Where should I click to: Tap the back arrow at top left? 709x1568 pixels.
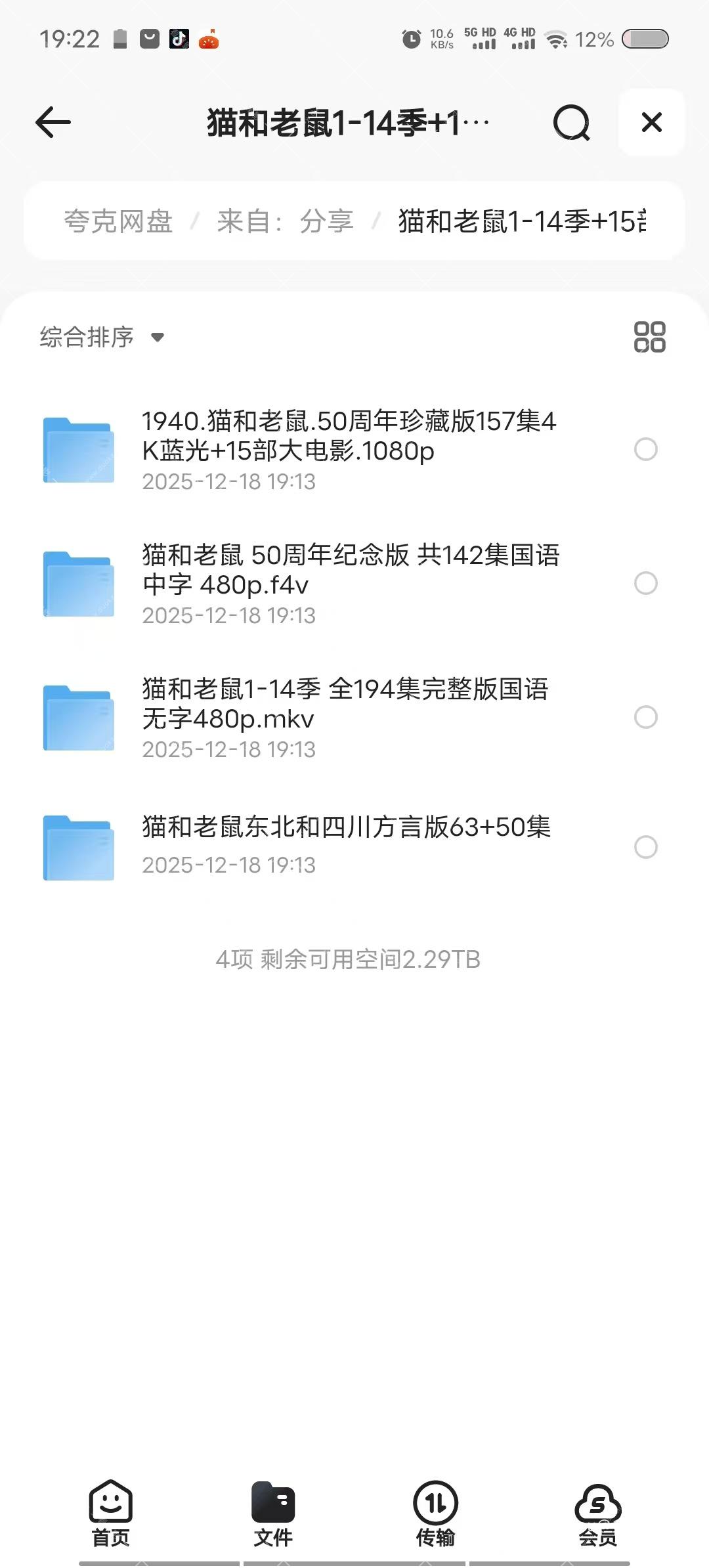tap(53, 122)
